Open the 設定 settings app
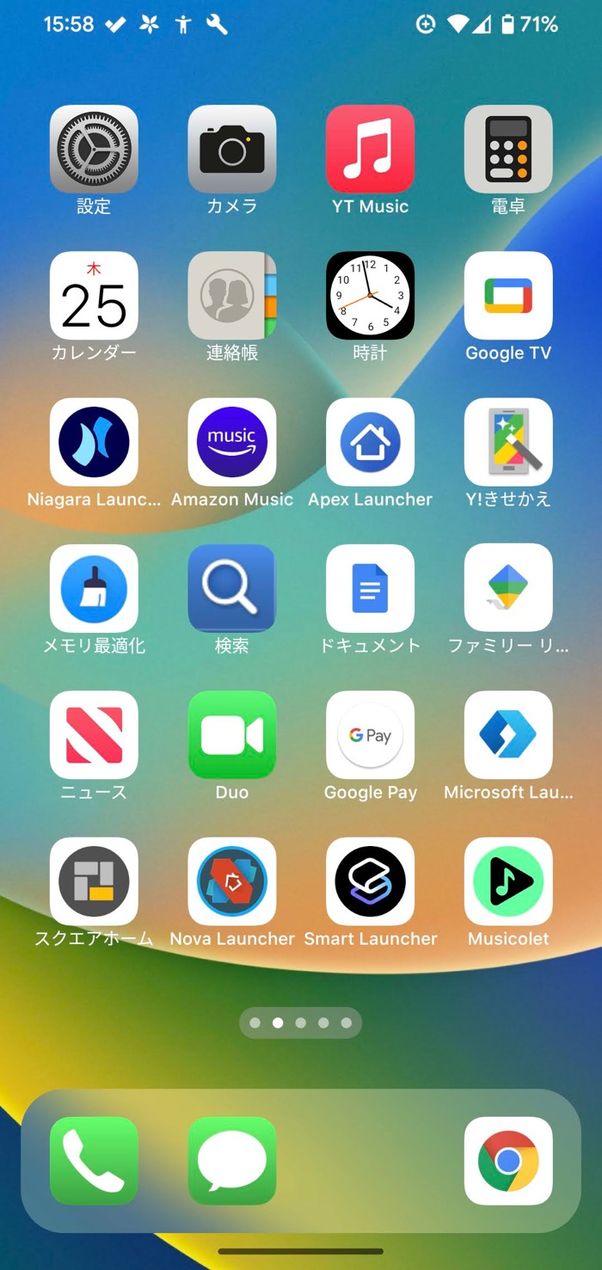Viewport: 602px width, 1270px height. pyautogui.click(x=94, y=149)
